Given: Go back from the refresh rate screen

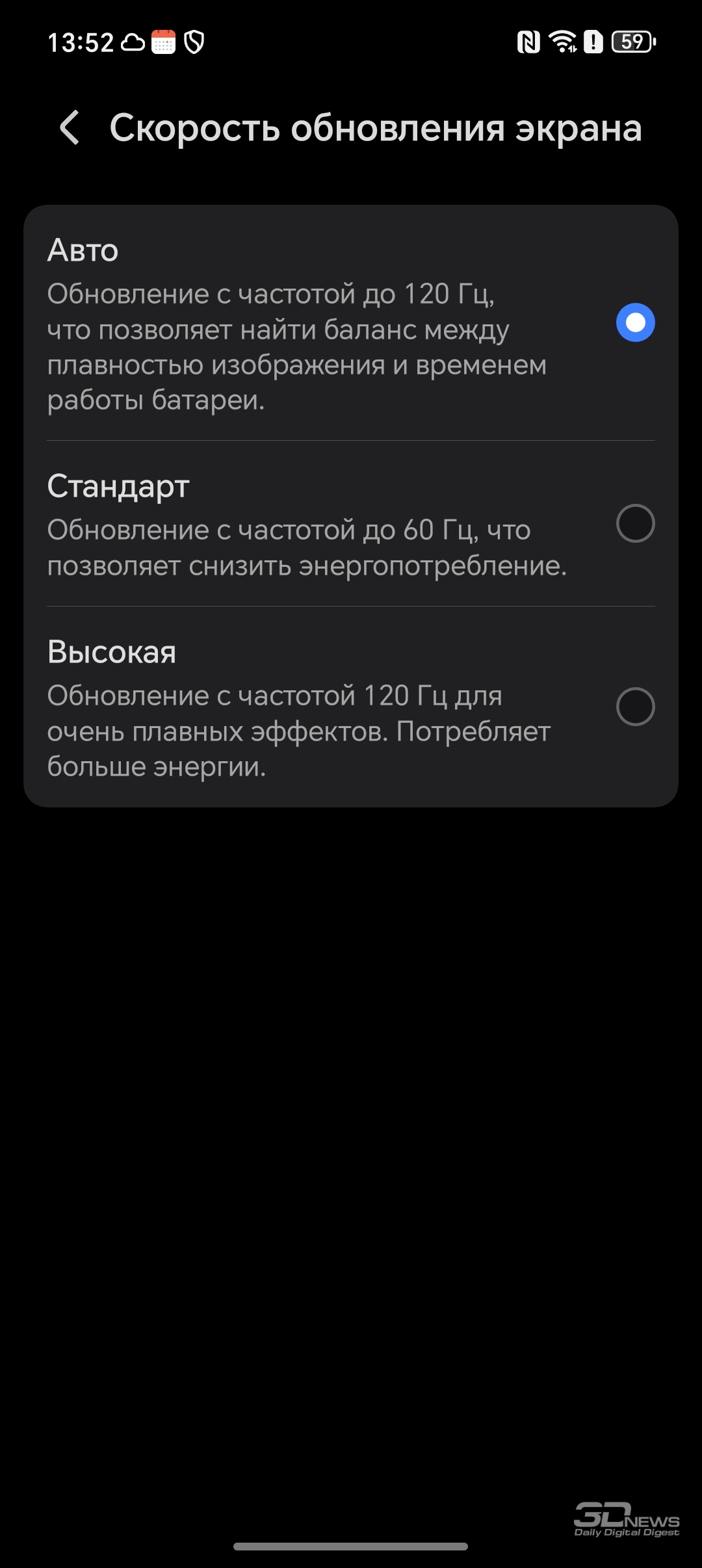Looking at the screenshot, I should coord(70,127).
